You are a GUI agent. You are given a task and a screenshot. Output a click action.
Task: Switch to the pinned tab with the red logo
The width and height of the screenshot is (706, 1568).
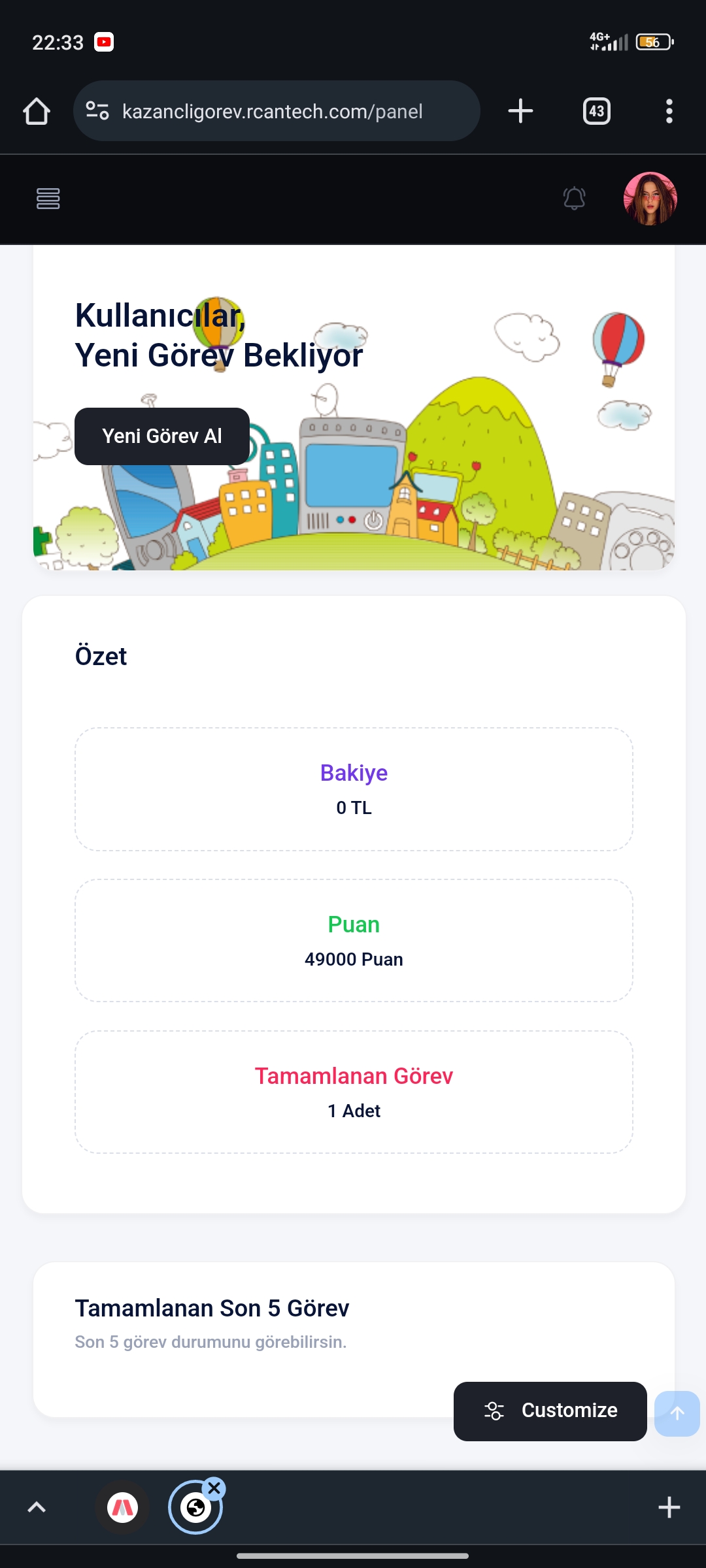(123, 1507)
